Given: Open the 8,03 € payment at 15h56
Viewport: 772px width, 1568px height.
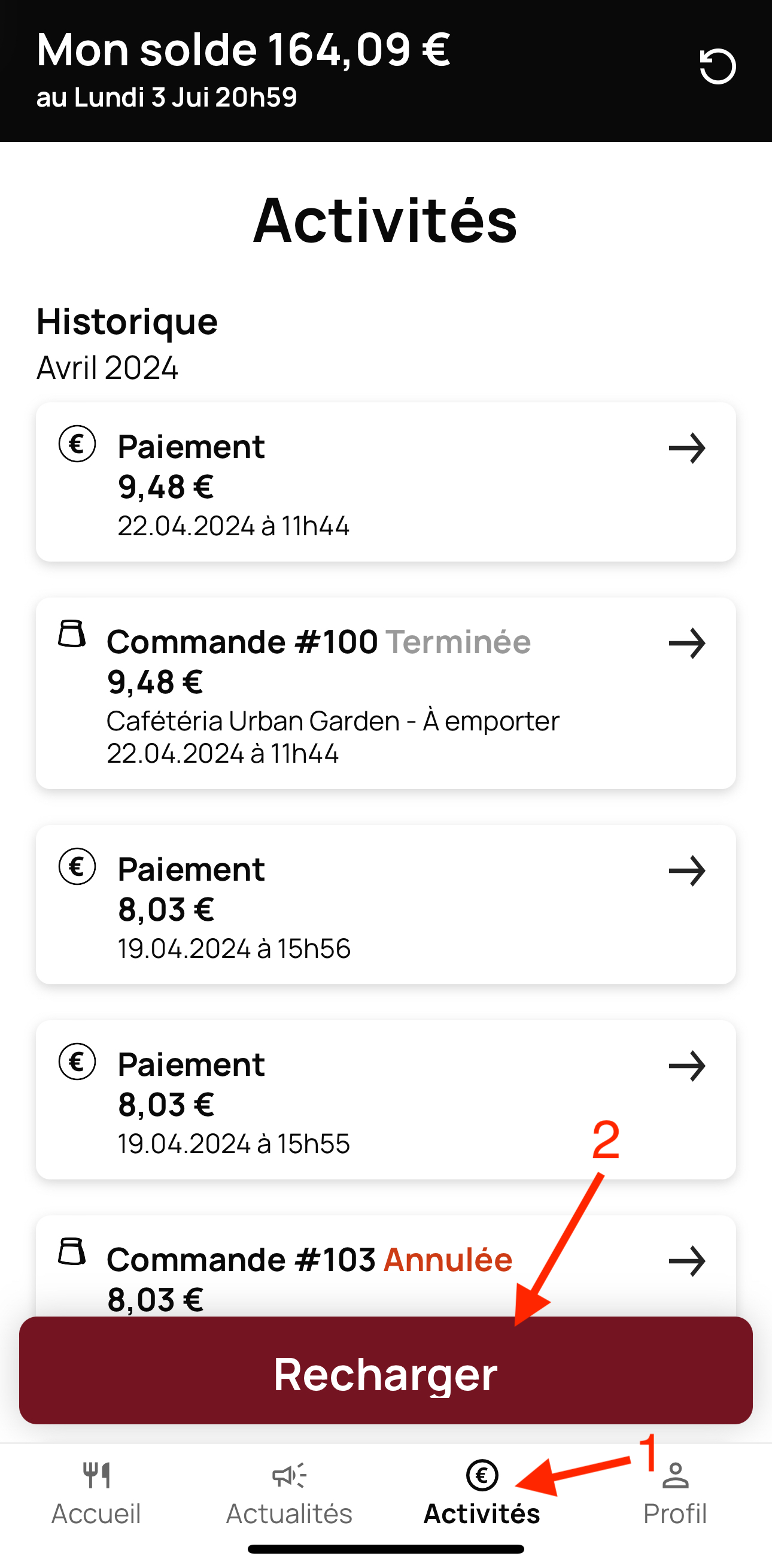Looking at the screenshot, I should pyautogui.click(x=385, y=905).
